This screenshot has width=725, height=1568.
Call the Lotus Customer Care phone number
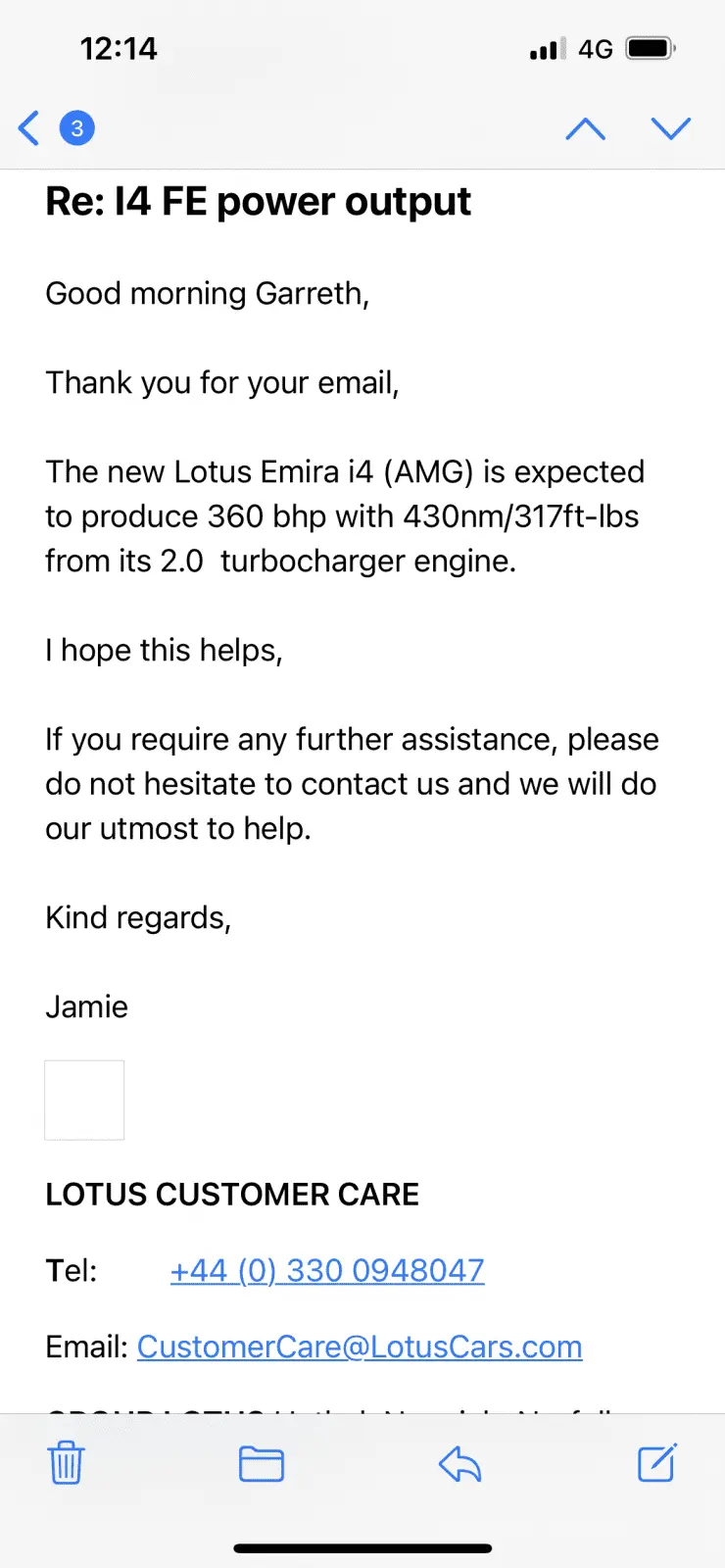click(x=327, y=1270)
